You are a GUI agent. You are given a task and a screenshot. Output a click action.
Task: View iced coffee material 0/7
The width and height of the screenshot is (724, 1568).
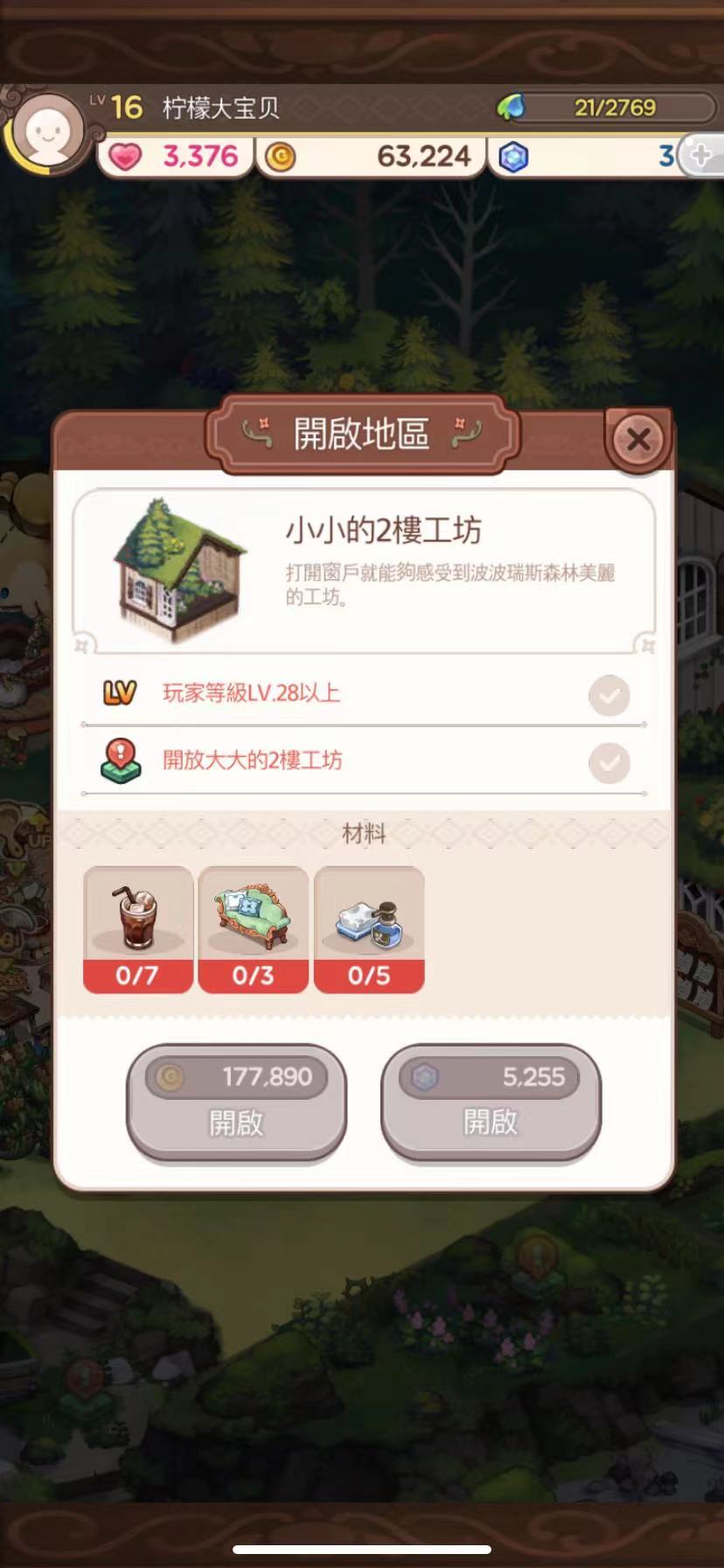point(137,928)
